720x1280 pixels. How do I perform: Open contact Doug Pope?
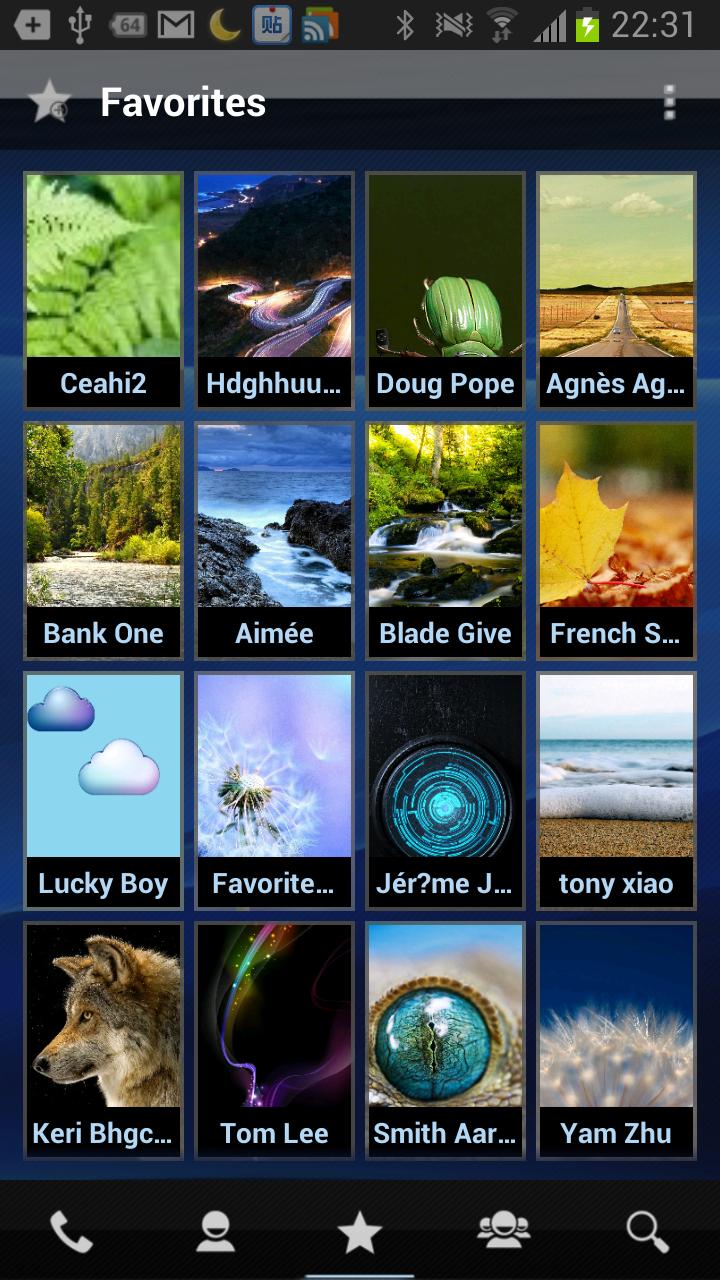(445, 290)
